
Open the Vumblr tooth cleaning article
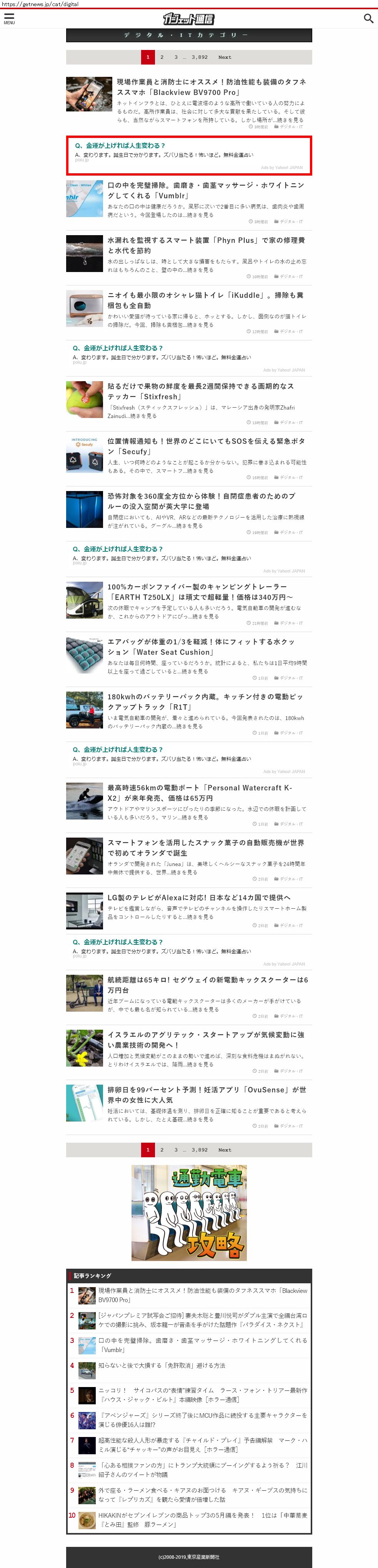(205, 191)
